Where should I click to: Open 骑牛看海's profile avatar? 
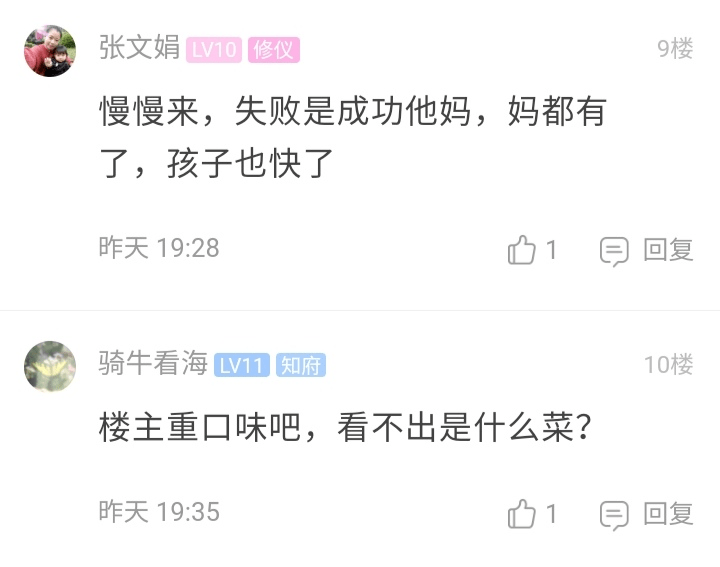point(50,366)
